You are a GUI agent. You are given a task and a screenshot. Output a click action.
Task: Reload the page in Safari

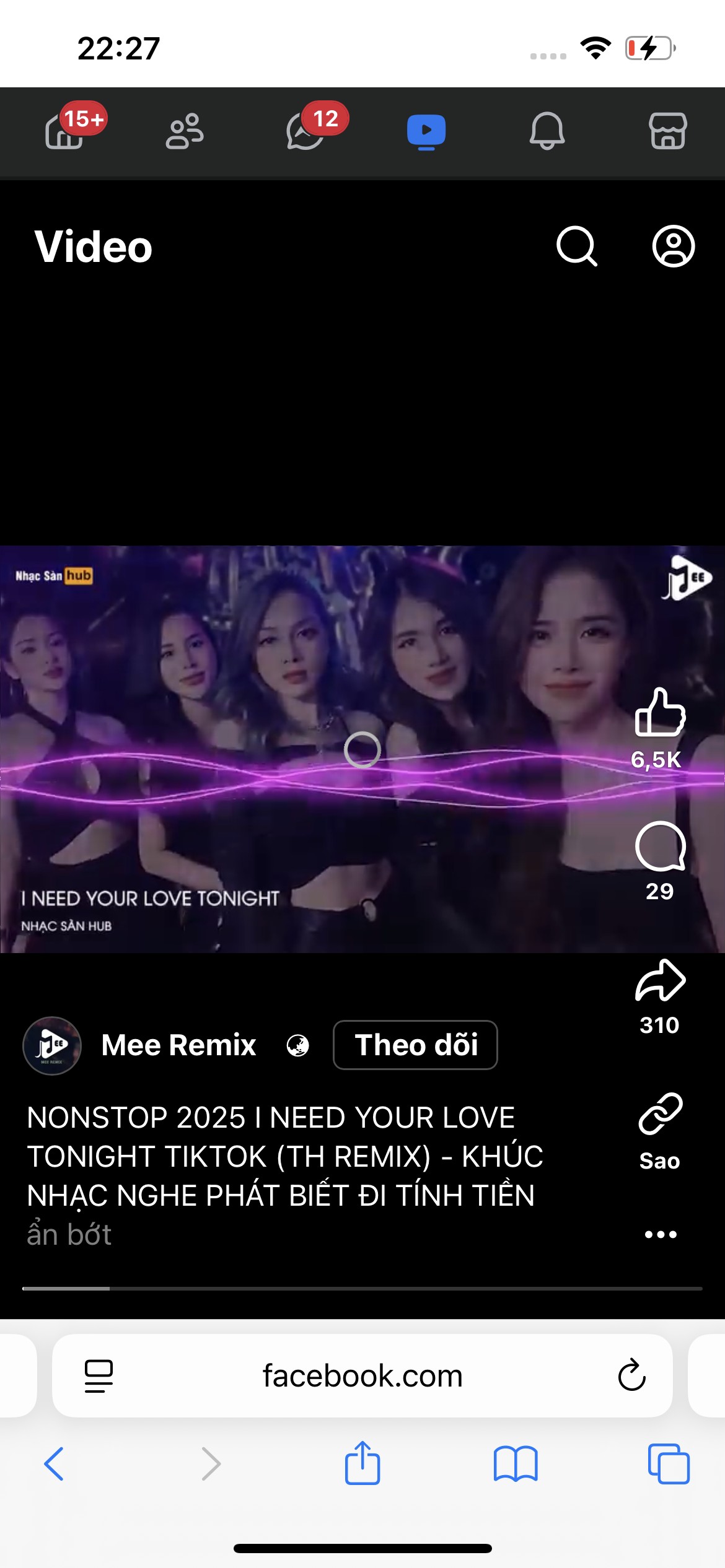coord(631,1375)
